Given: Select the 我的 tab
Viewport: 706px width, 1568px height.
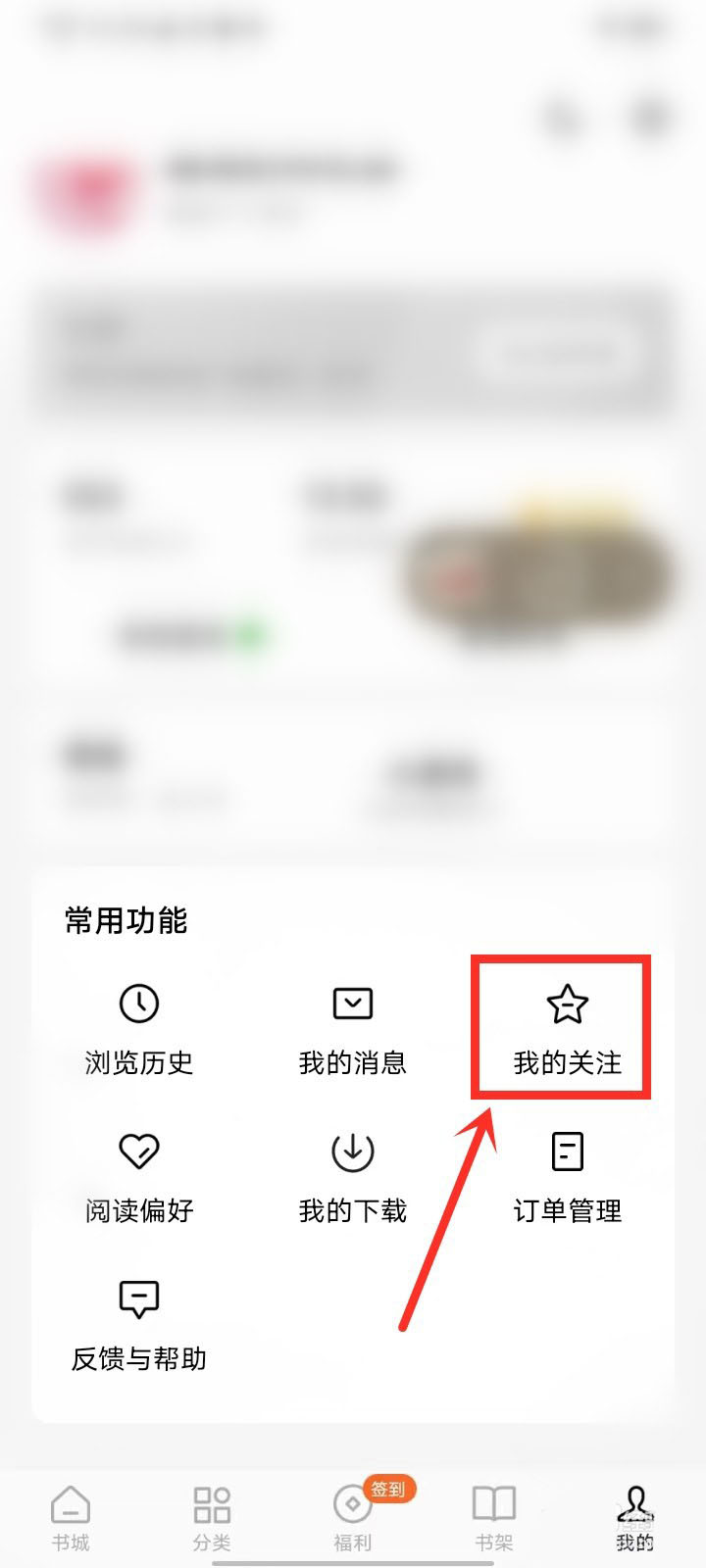Looking at the screenshot, I should tap(634, 1517).
